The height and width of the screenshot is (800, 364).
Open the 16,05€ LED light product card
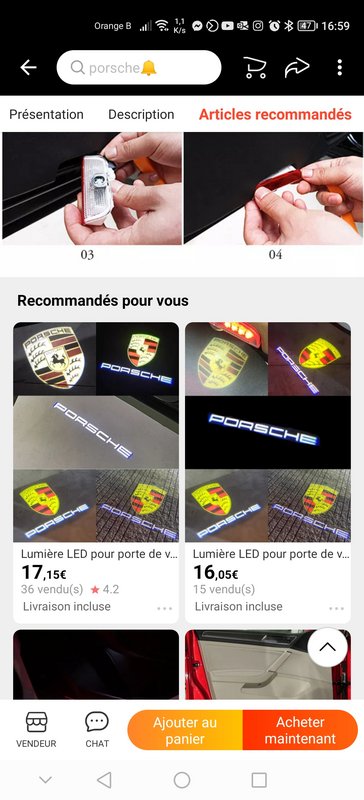268,472
